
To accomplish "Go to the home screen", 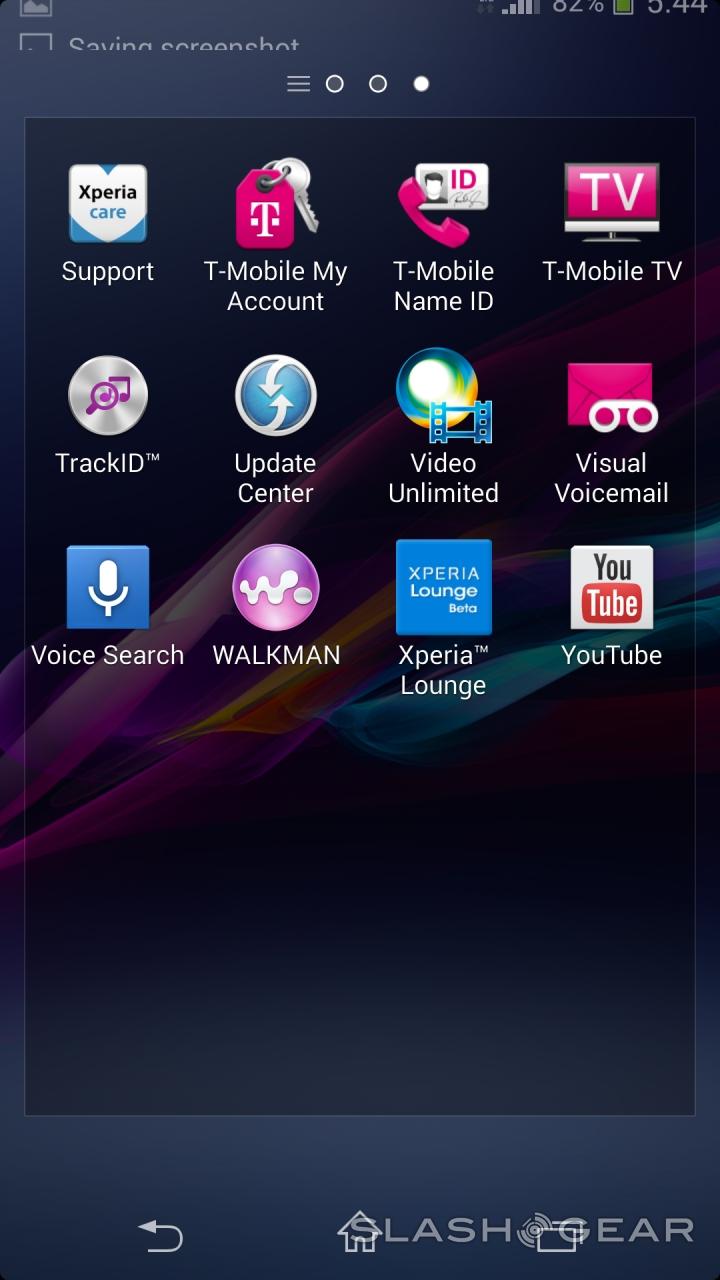I will 358,1232.
